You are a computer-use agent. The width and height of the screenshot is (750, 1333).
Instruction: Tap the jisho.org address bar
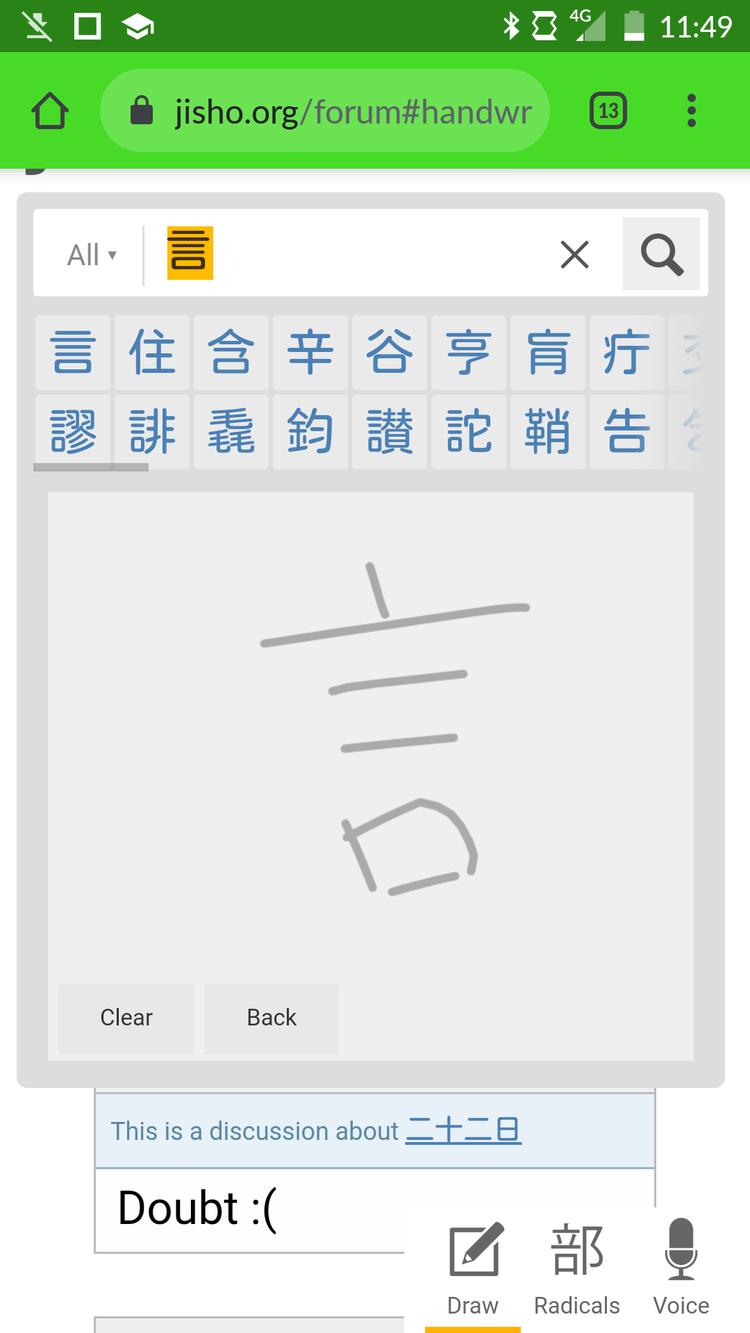tap(325, 111)
